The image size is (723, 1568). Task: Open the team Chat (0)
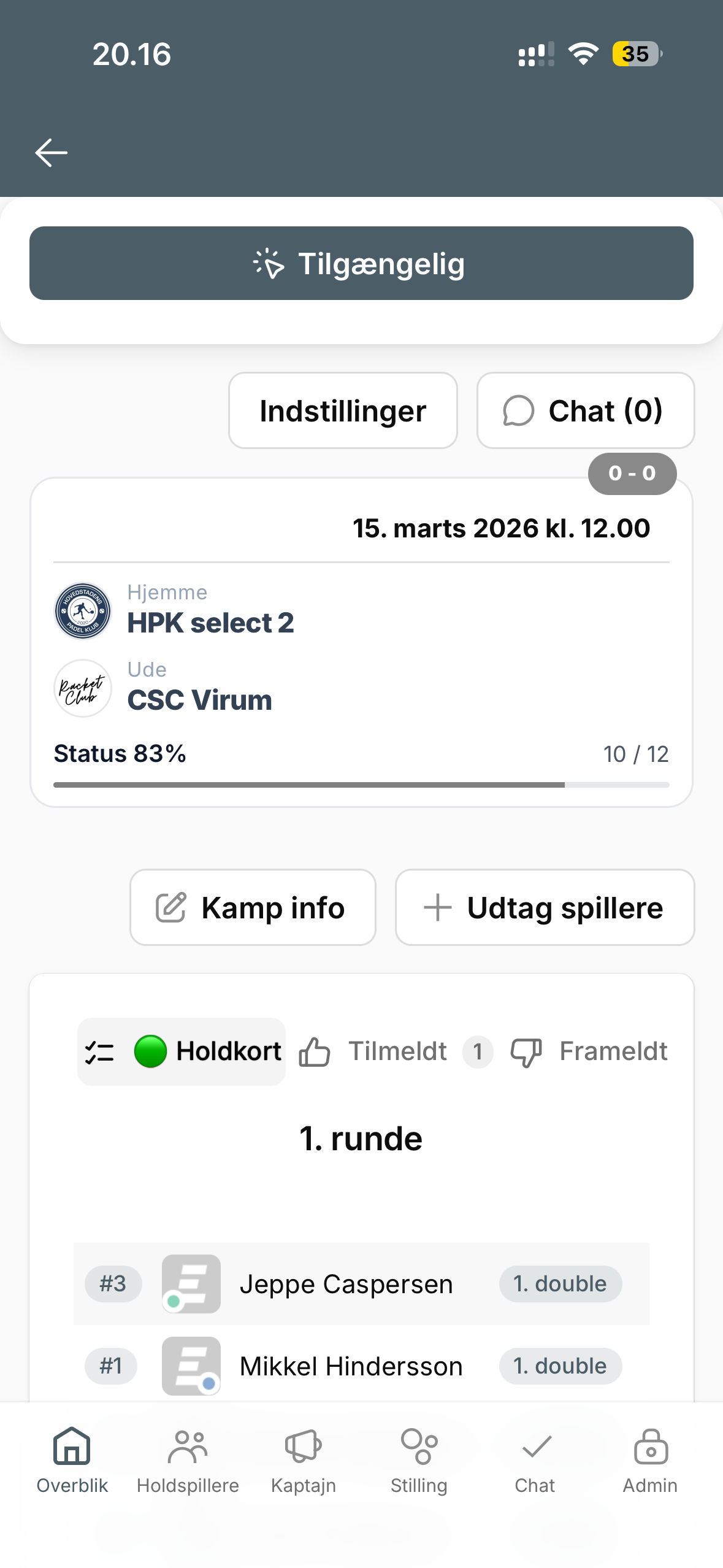[x=584, y=410]
